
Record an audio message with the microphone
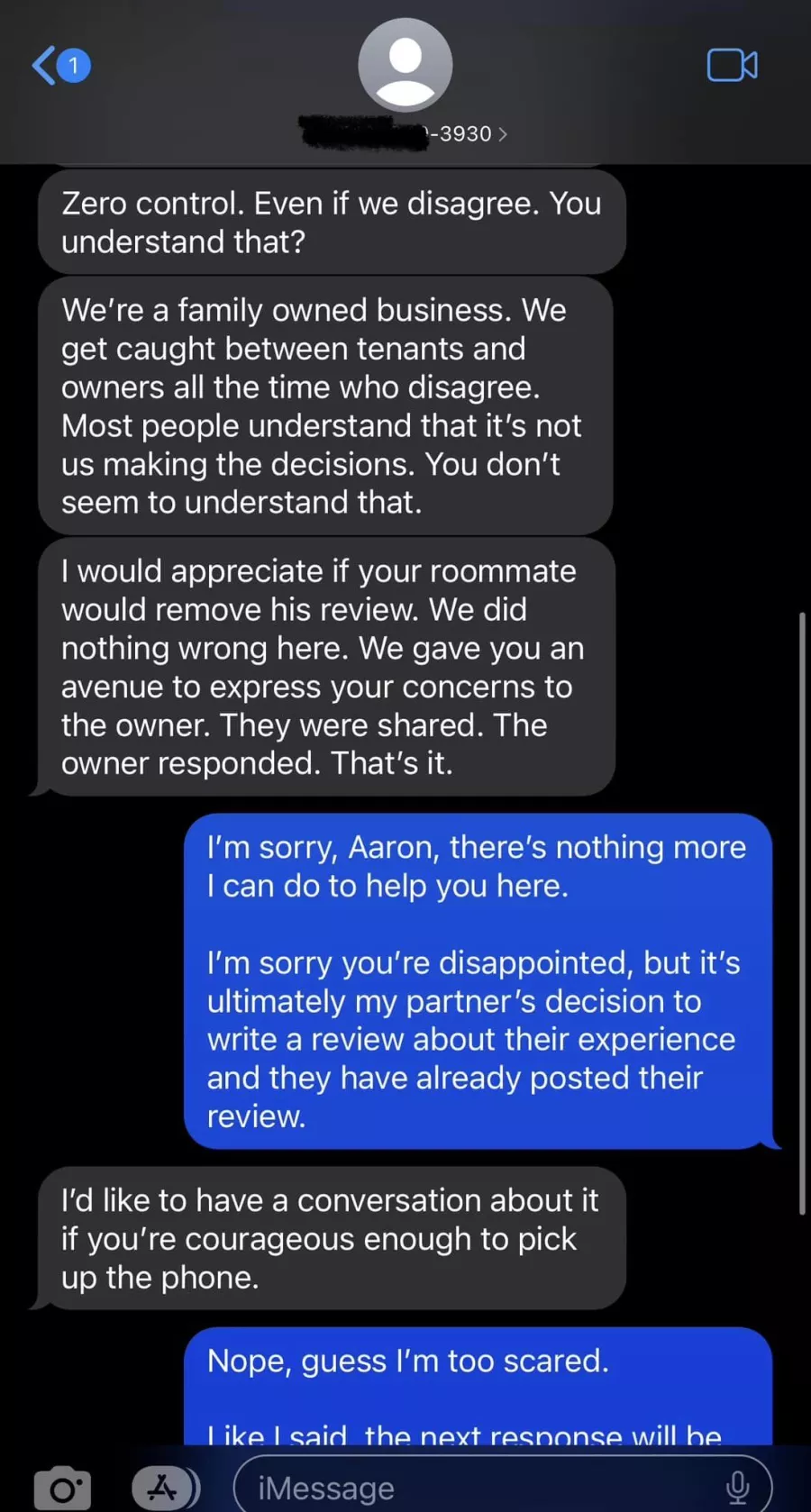737,1488
